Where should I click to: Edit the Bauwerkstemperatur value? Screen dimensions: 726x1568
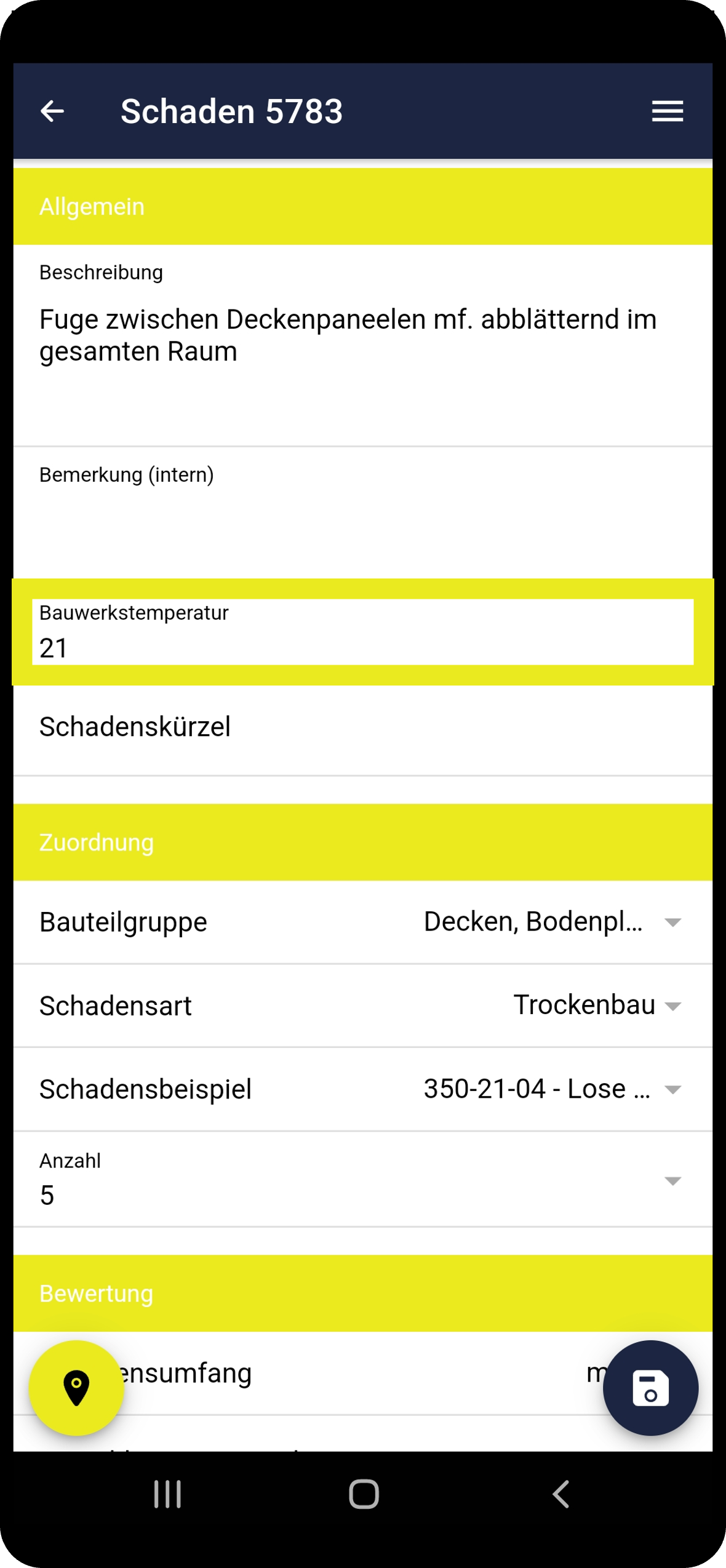[x=363, y=632]
